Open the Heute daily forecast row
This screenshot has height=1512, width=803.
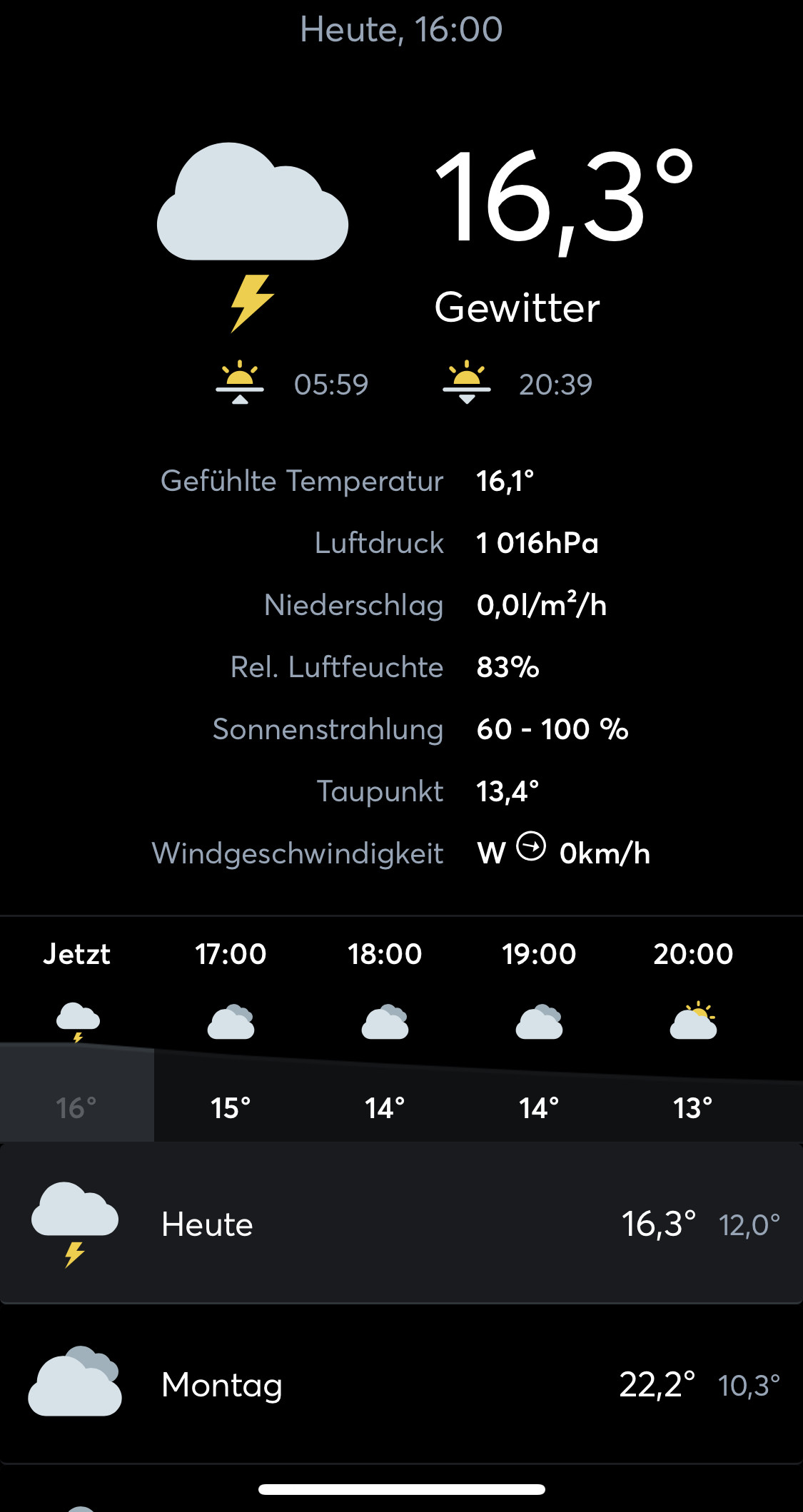click(401, 1224)
